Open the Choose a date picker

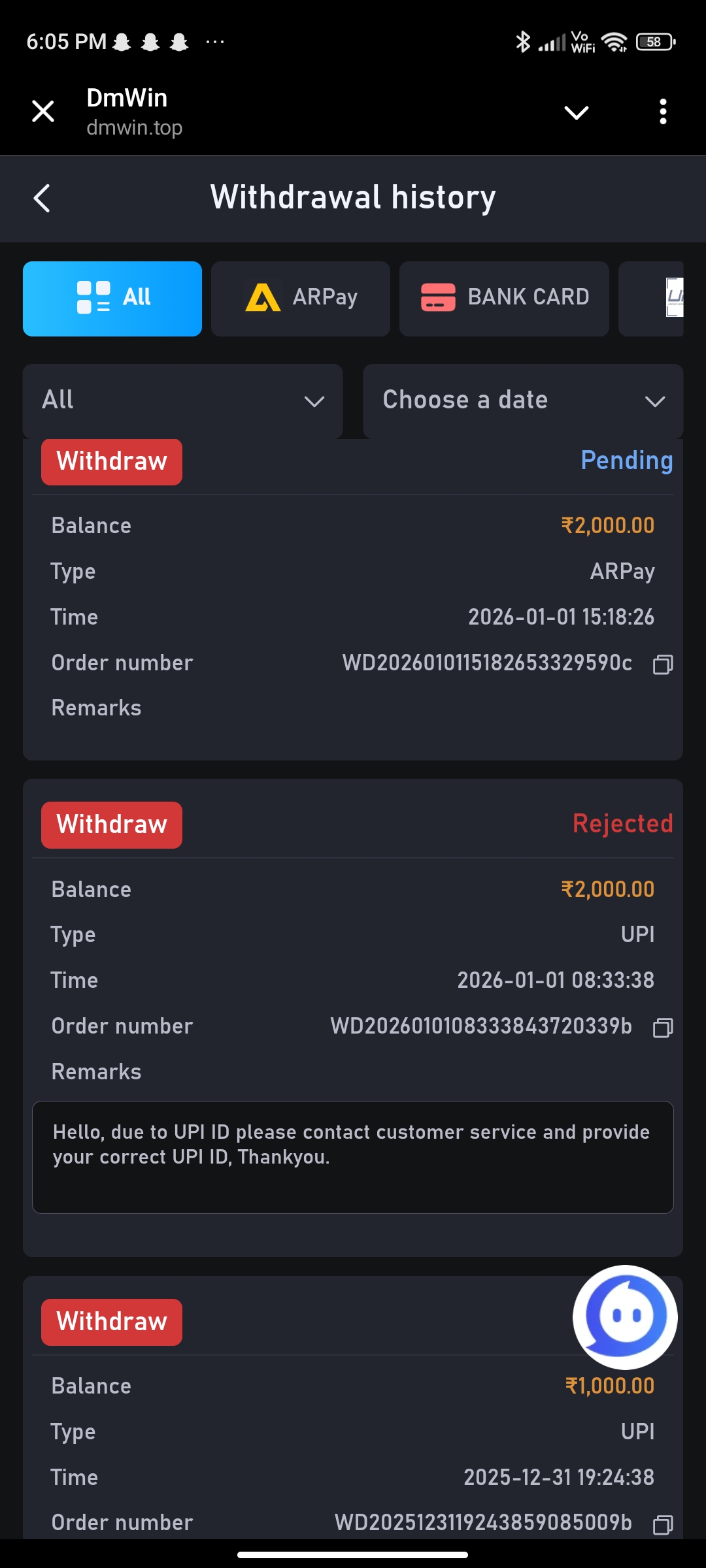tap(523, 400)
